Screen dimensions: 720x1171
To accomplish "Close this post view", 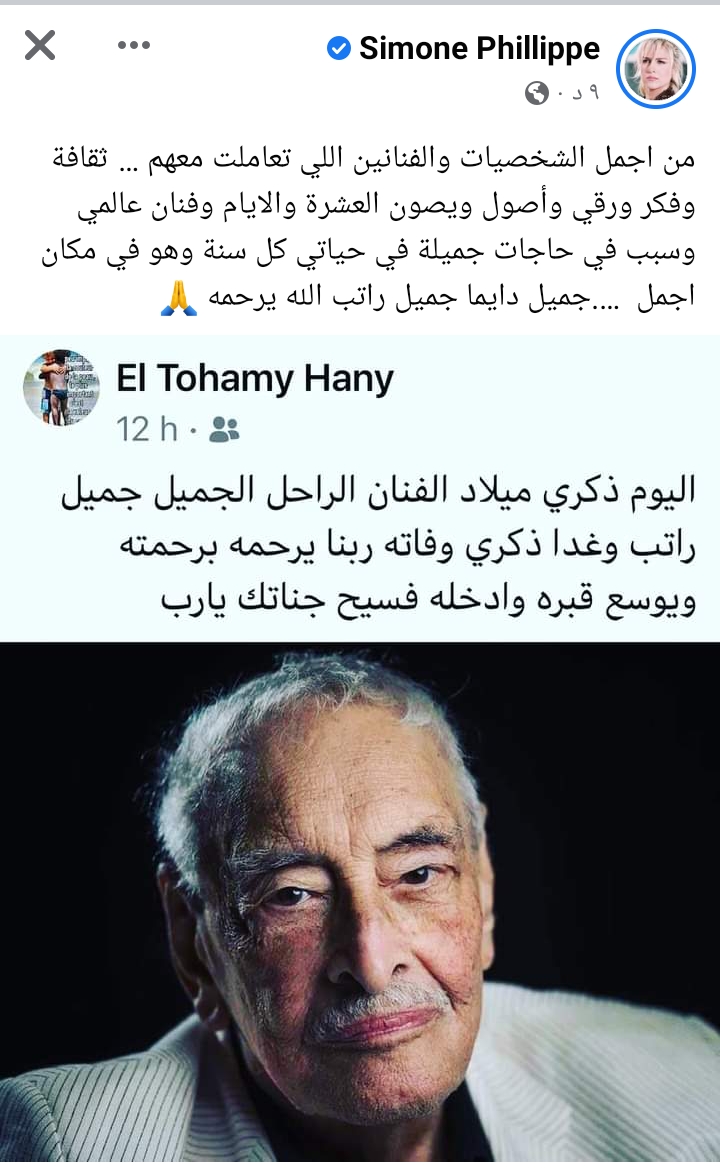I will tap(40, 46).
